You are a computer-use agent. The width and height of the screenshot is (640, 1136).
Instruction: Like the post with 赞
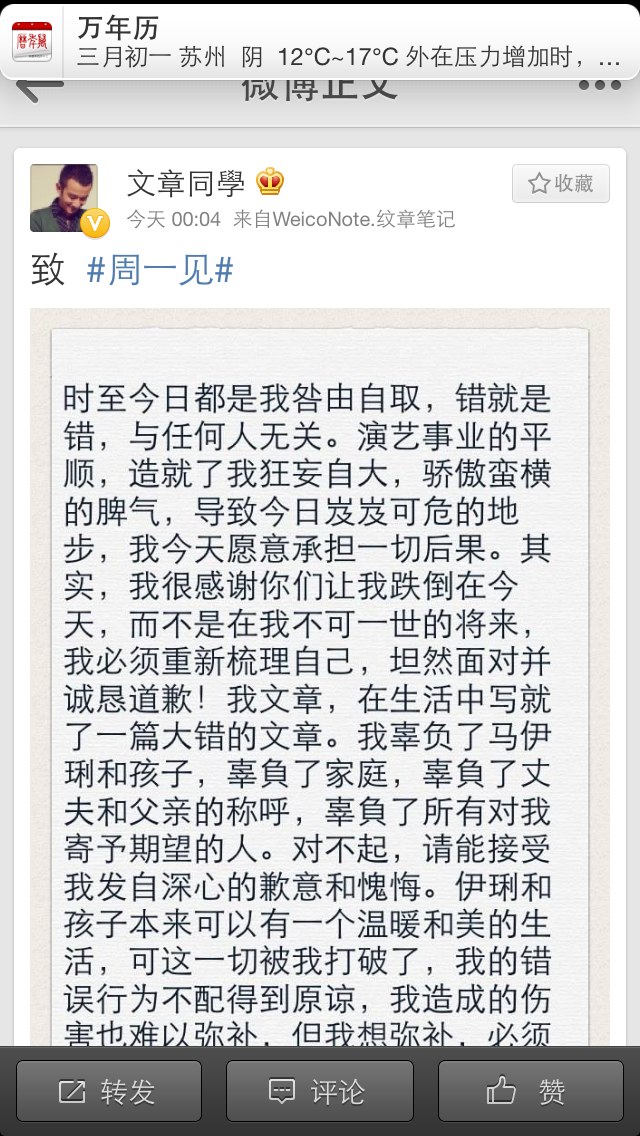tap(531, 1090)
